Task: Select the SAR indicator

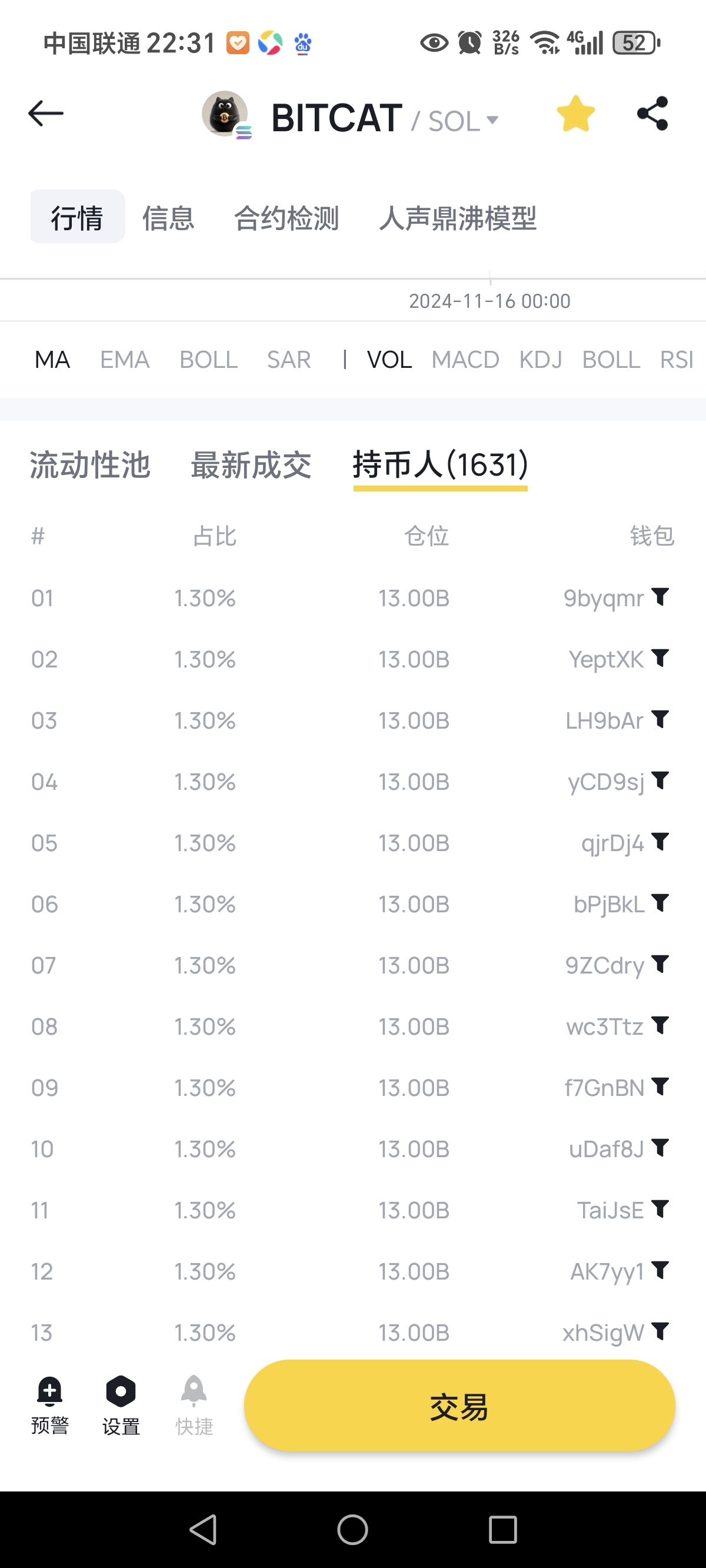Action: (x=288, y=360)
